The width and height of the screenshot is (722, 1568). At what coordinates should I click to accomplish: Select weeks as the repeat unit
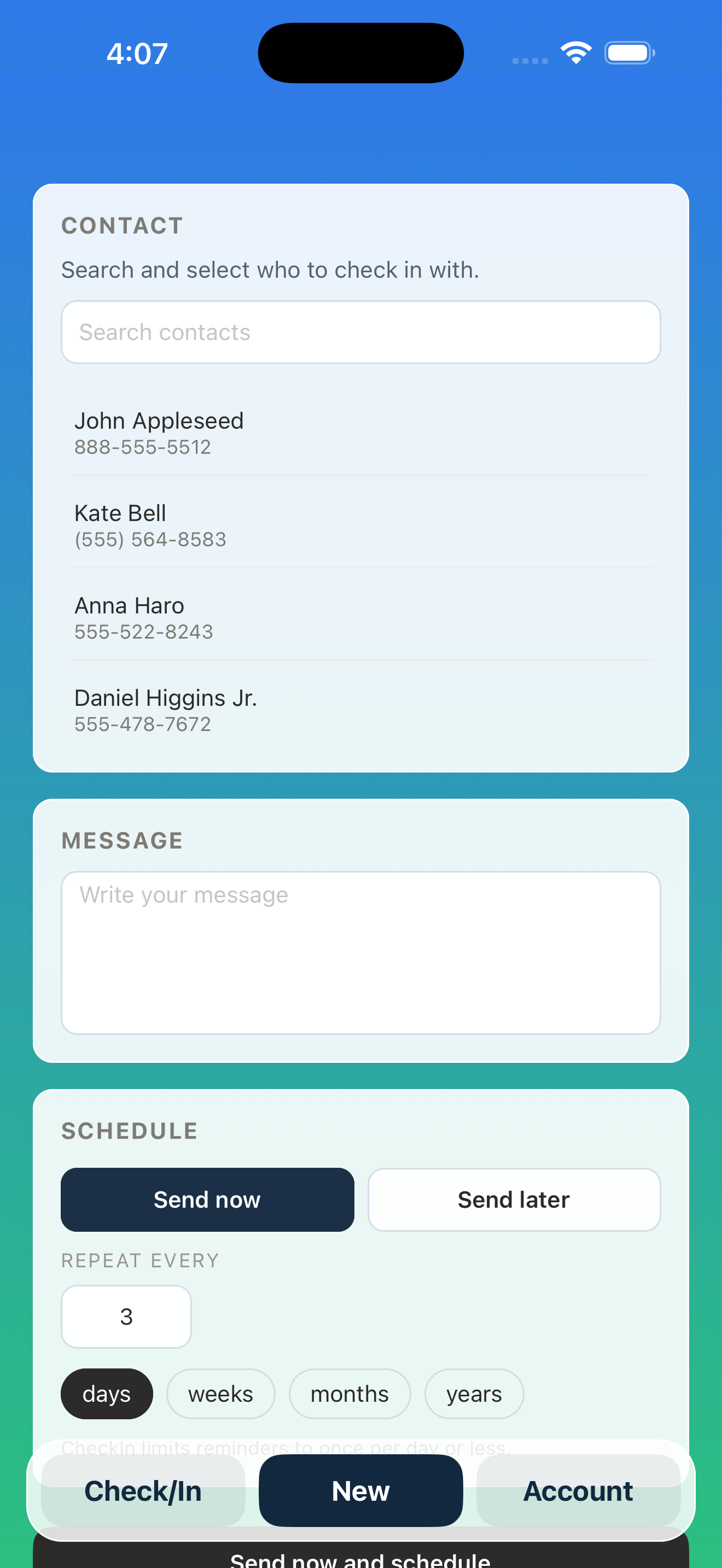tap(220, 1393)
